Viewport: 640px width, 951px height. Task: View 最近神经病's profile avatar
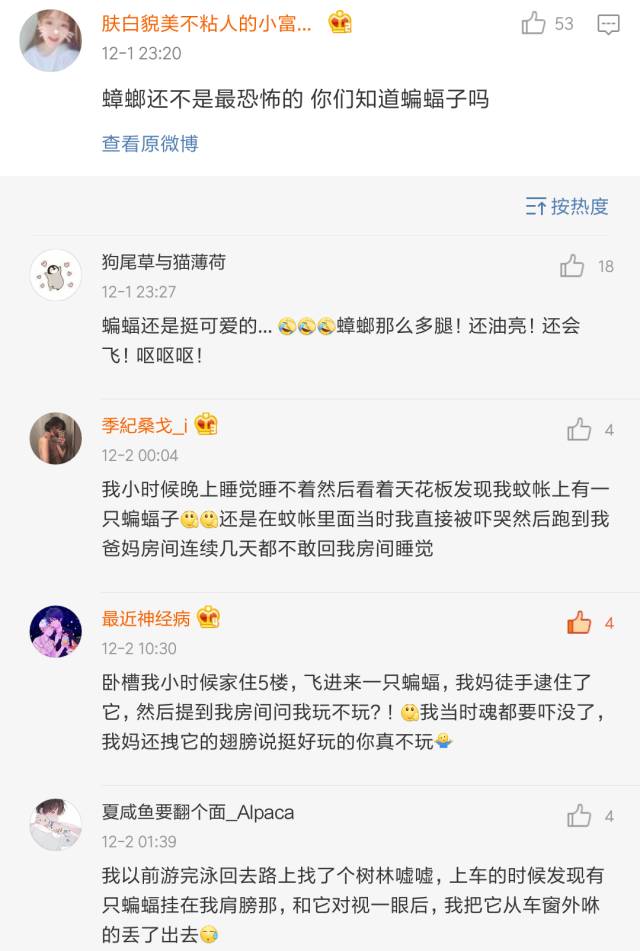56,631
